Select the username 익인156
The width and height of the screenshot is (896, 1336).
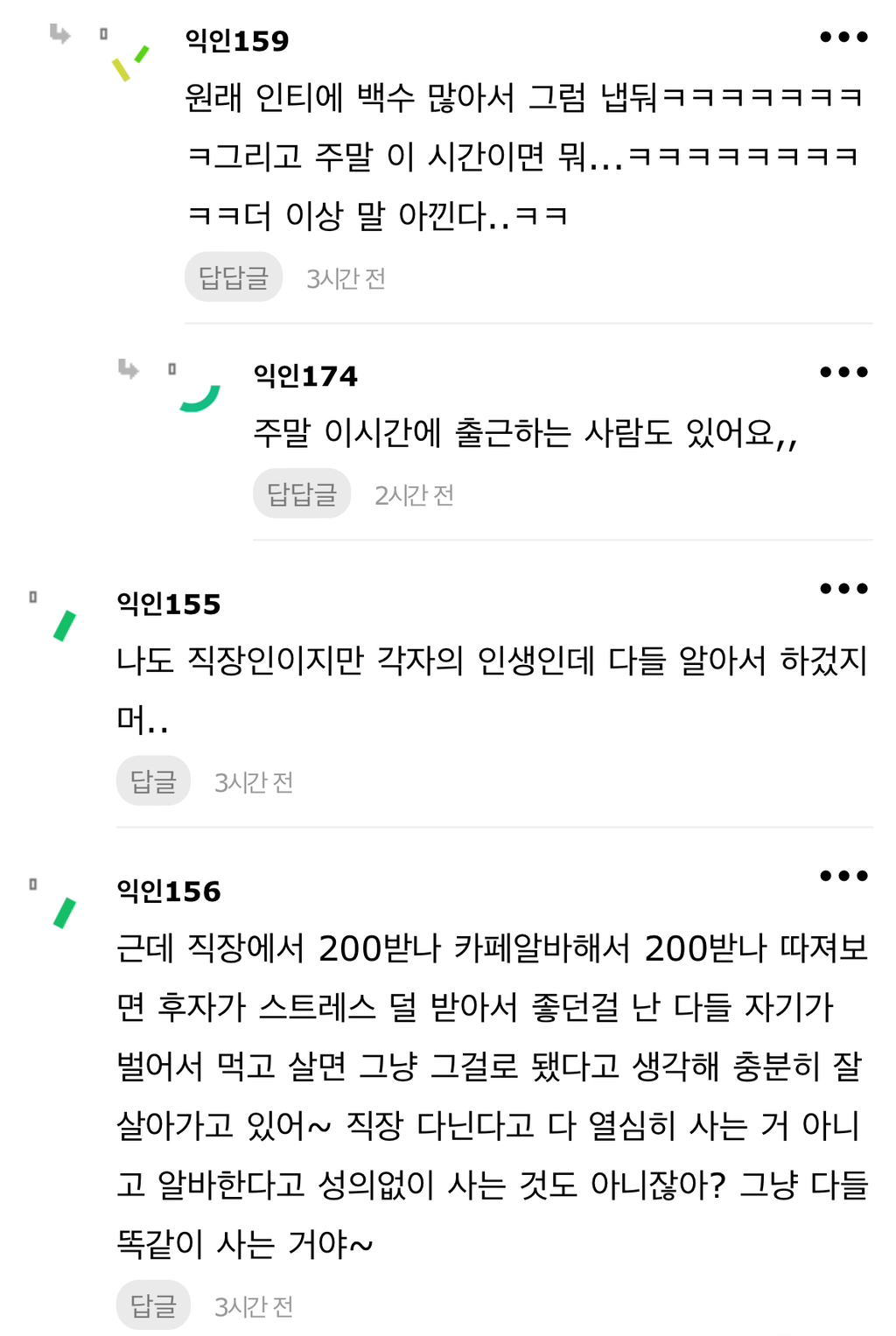point(170,892)
